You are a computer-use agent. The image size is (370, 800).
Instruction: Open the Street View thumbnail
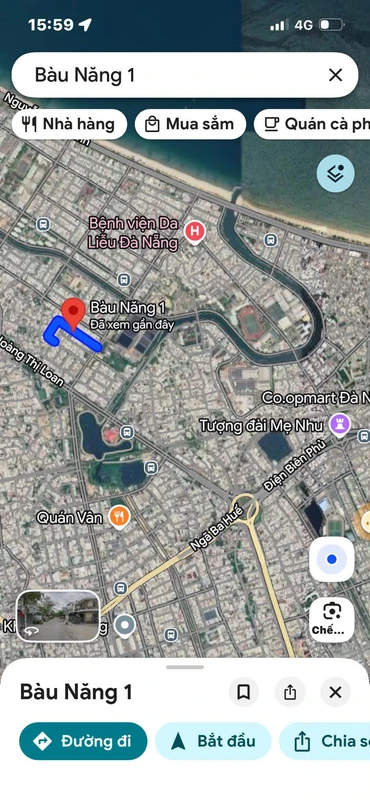click(x=58, y=616)
